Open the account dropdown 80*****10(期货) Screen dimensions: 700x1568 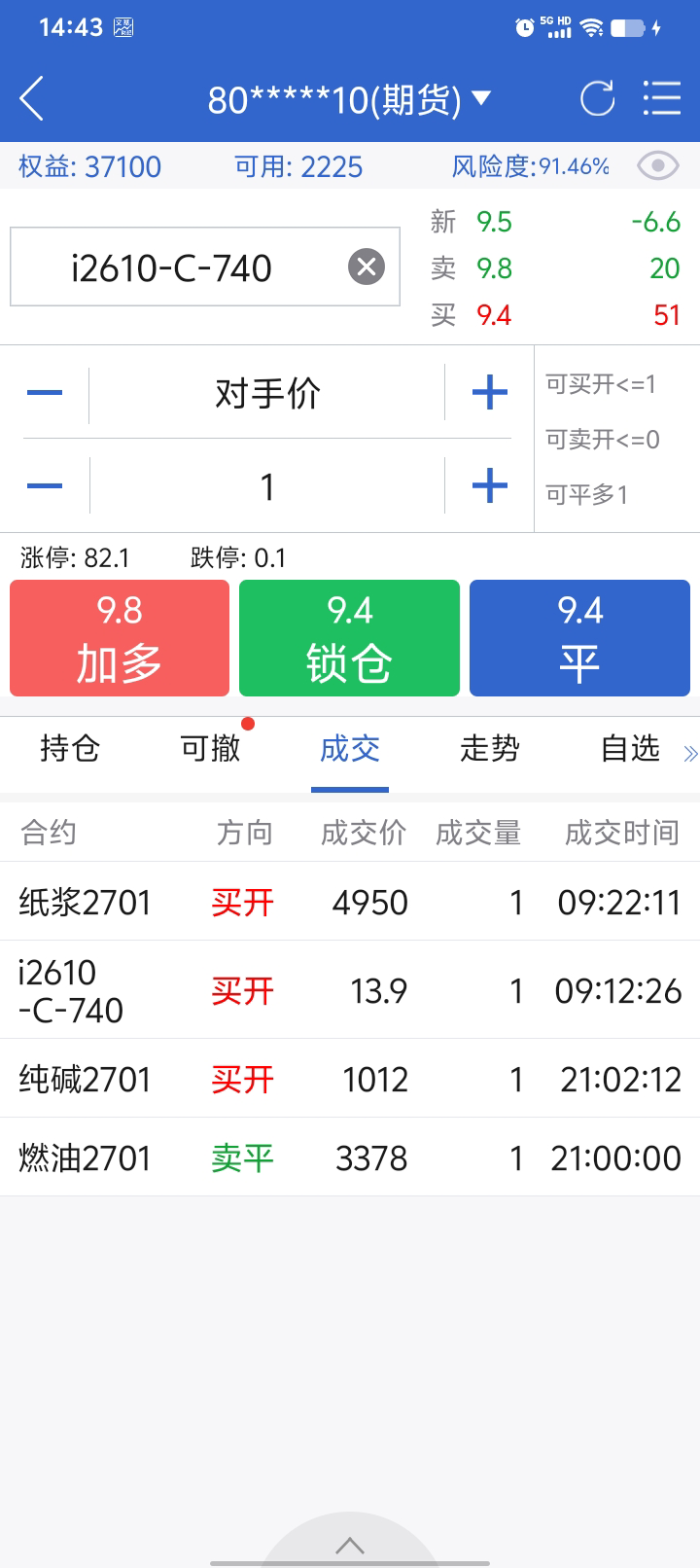click(x=349, y=99)
